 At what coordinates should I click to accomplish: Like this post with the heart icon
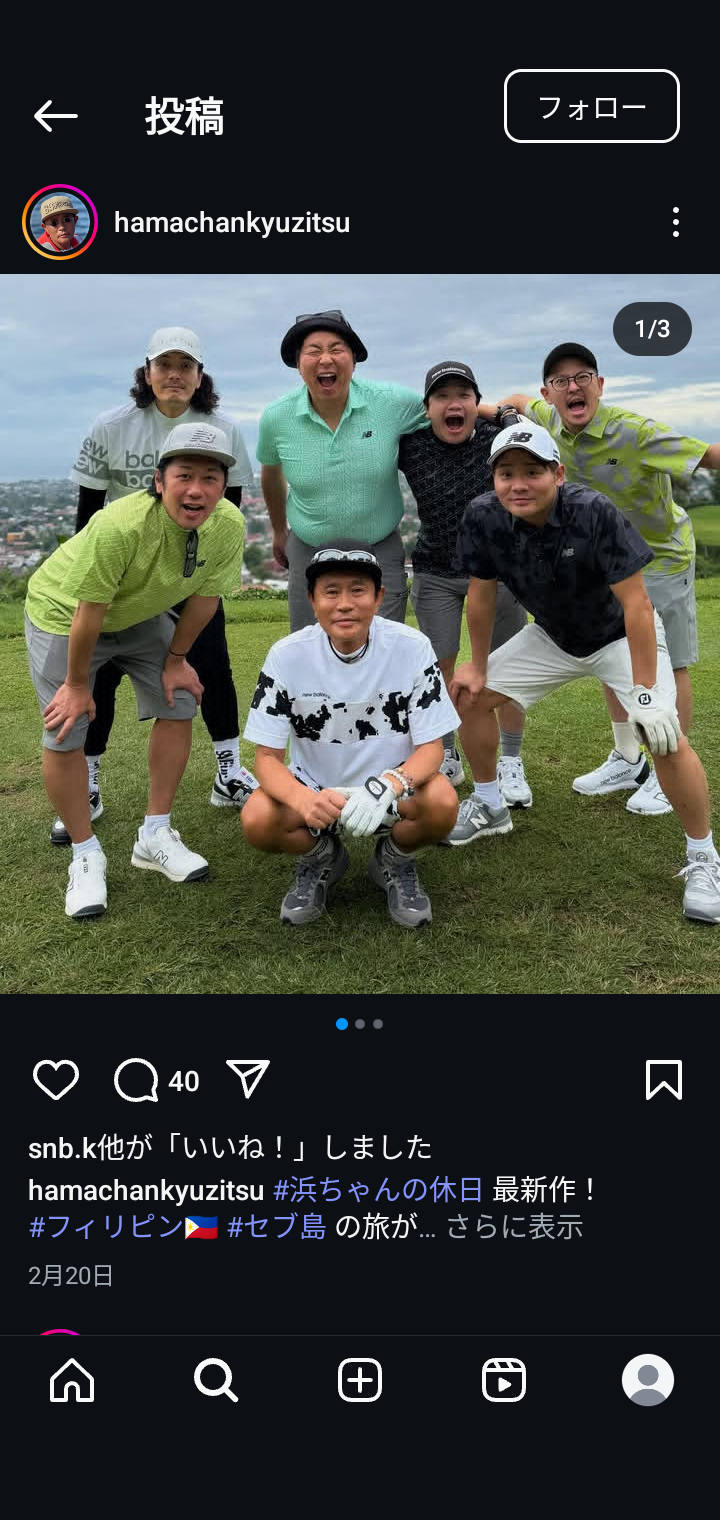point(56,1080)
